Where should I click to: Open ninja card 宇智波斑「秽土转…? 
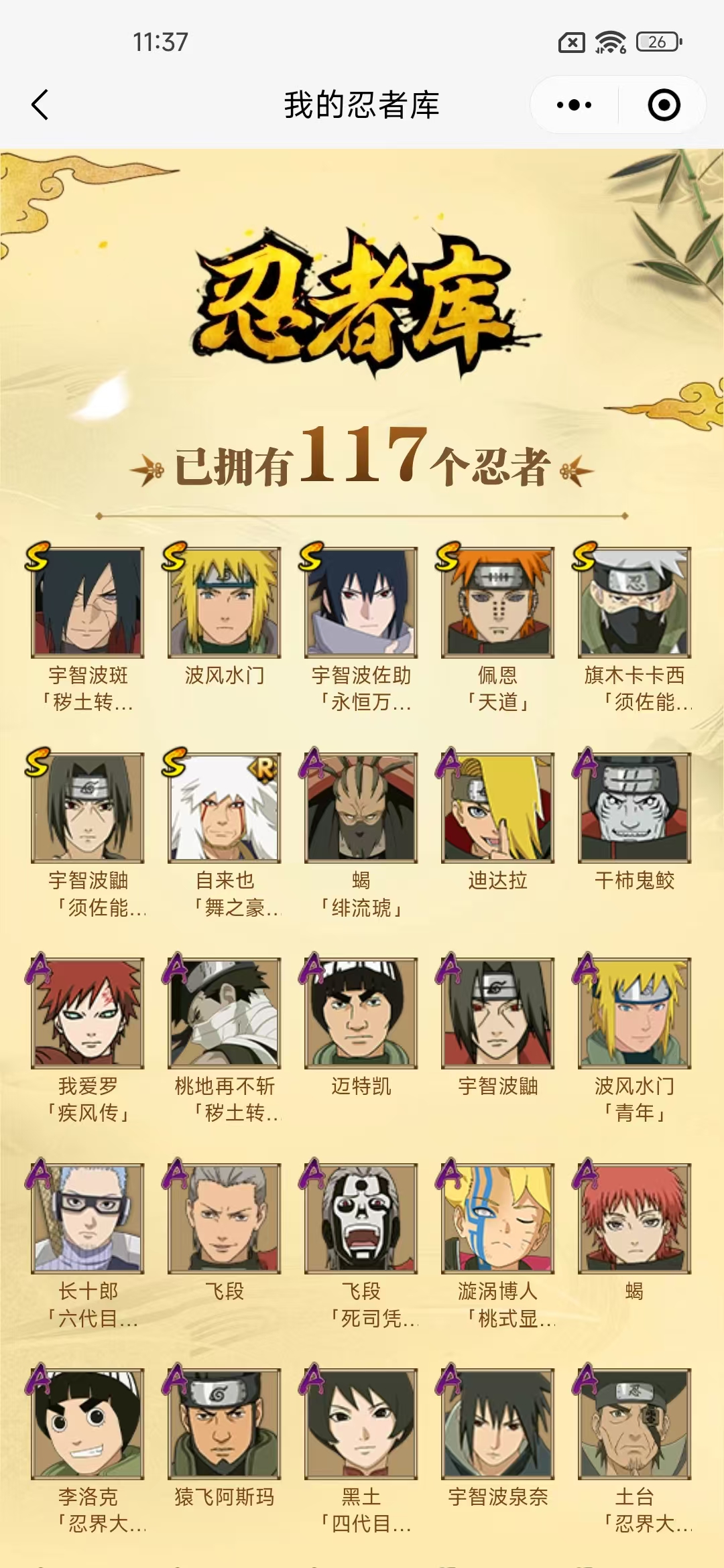[88, 602]
